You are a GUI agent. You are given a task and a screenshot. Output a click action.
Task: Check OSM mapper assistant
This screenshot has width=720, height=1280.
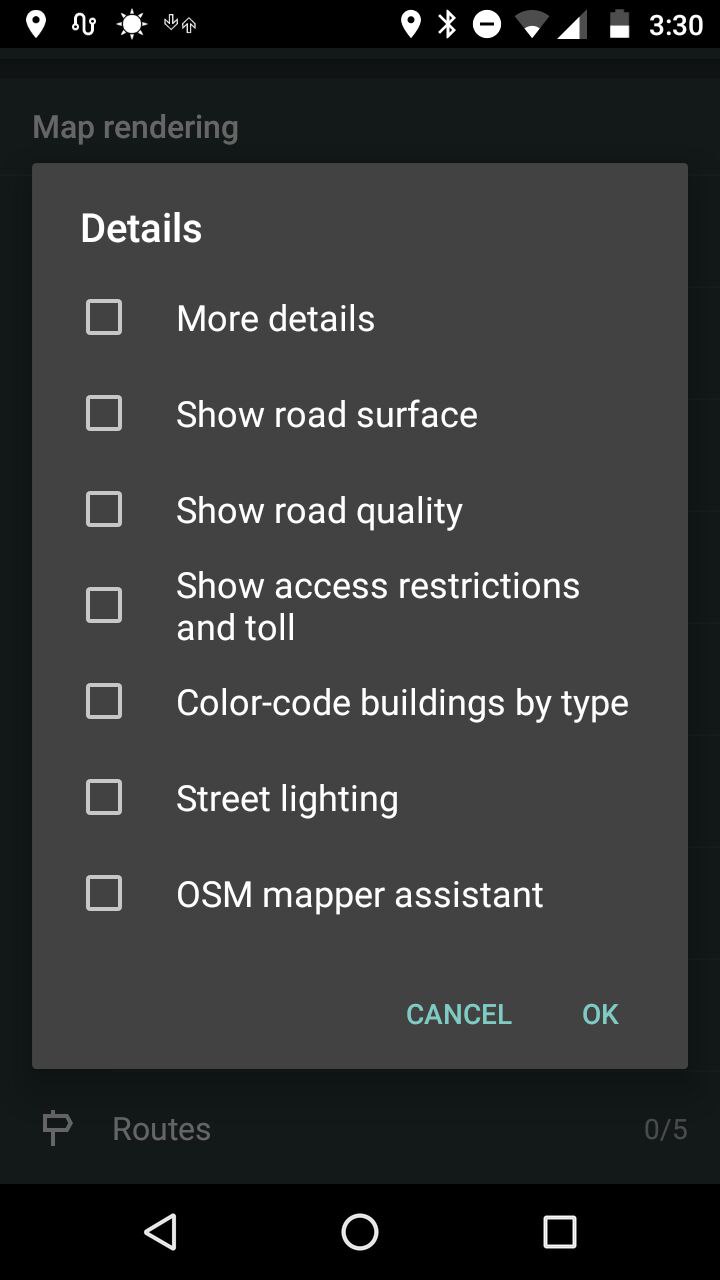tap(104, 894)
